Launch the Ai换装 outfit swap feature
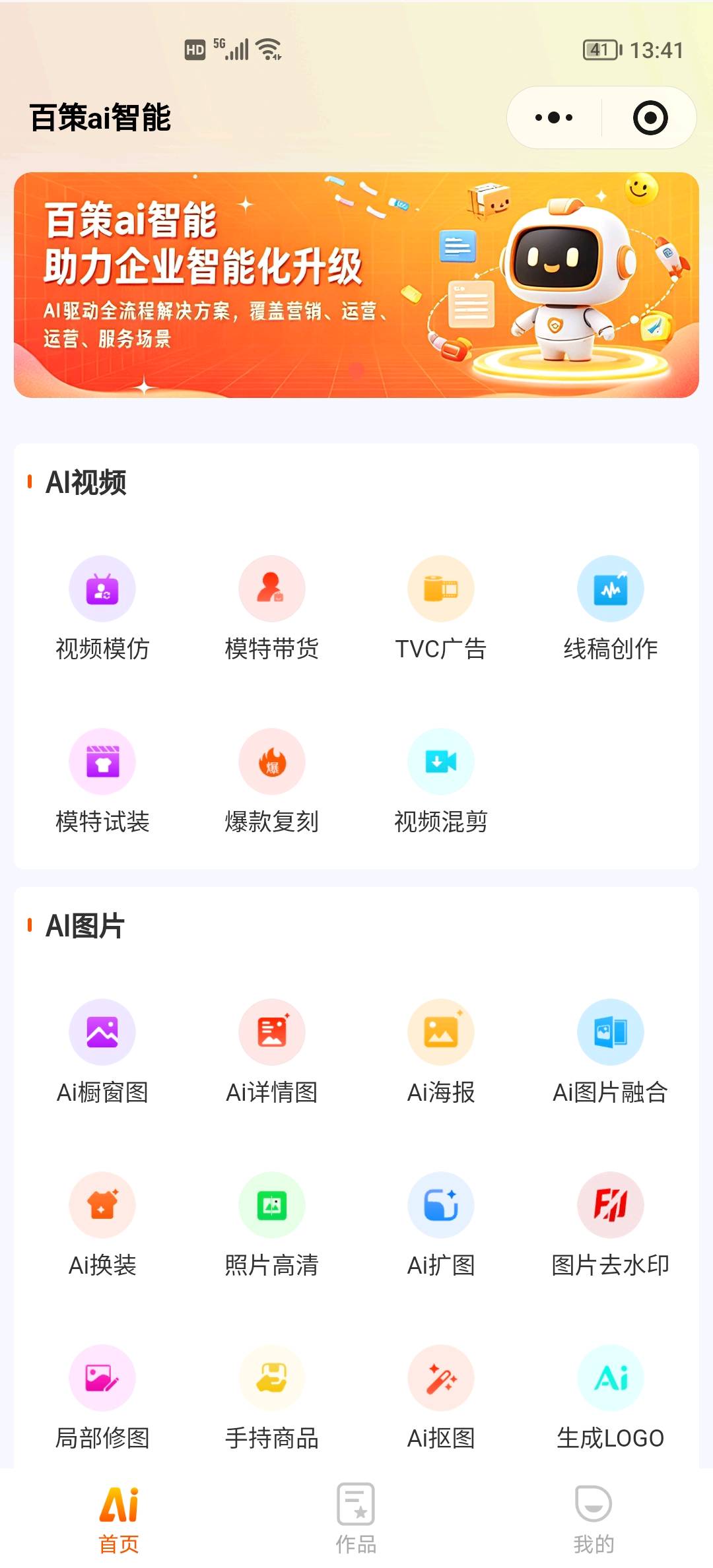713x1568 pixels. click(102, 1224)
